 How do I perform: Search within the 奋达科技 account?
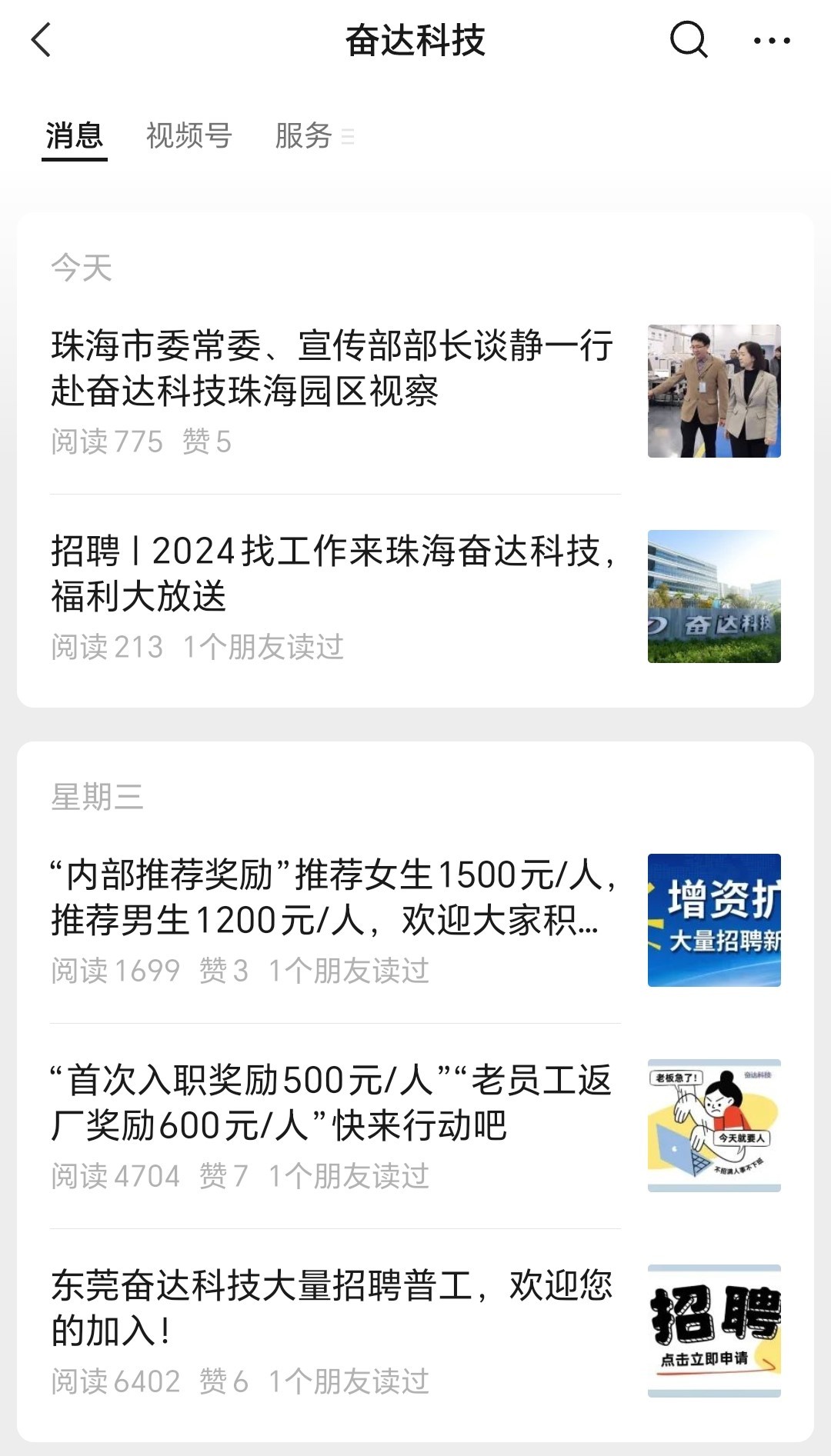pos(688,40)
